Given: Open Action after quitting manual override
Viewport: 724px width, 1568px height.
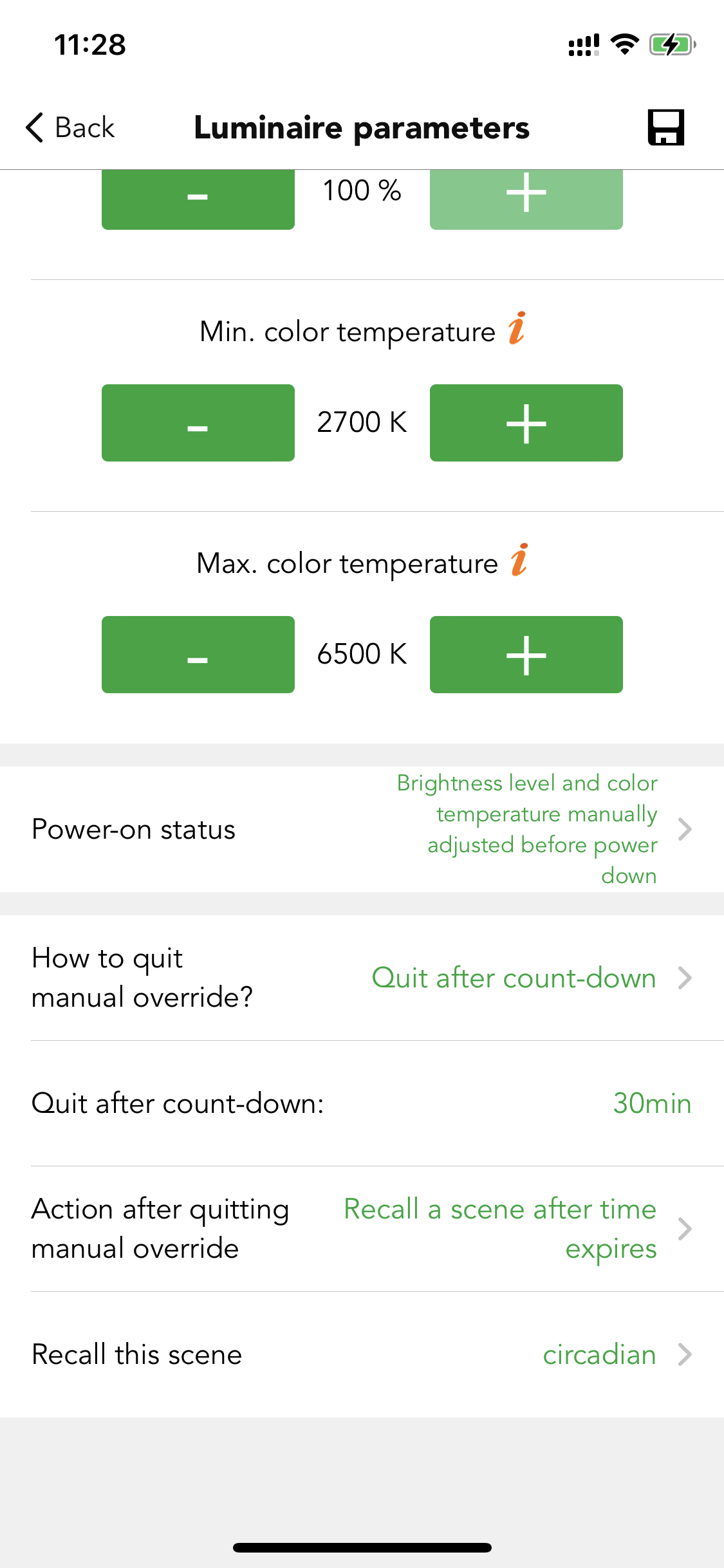Looking at the screenshot, I should (x=362, y=1229).
